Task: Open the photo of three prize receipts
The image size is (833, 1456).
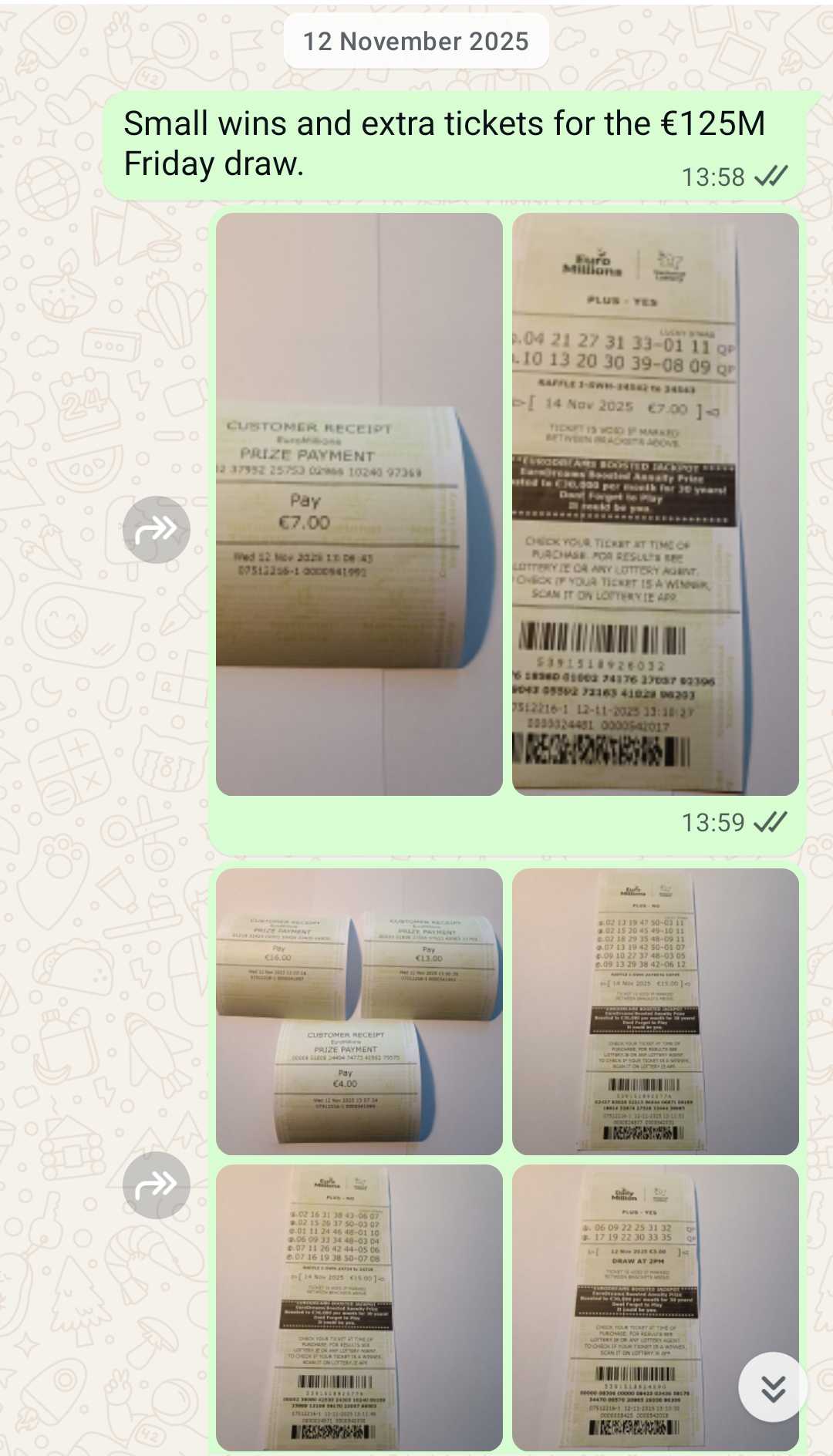Action: click(359, 1011)
